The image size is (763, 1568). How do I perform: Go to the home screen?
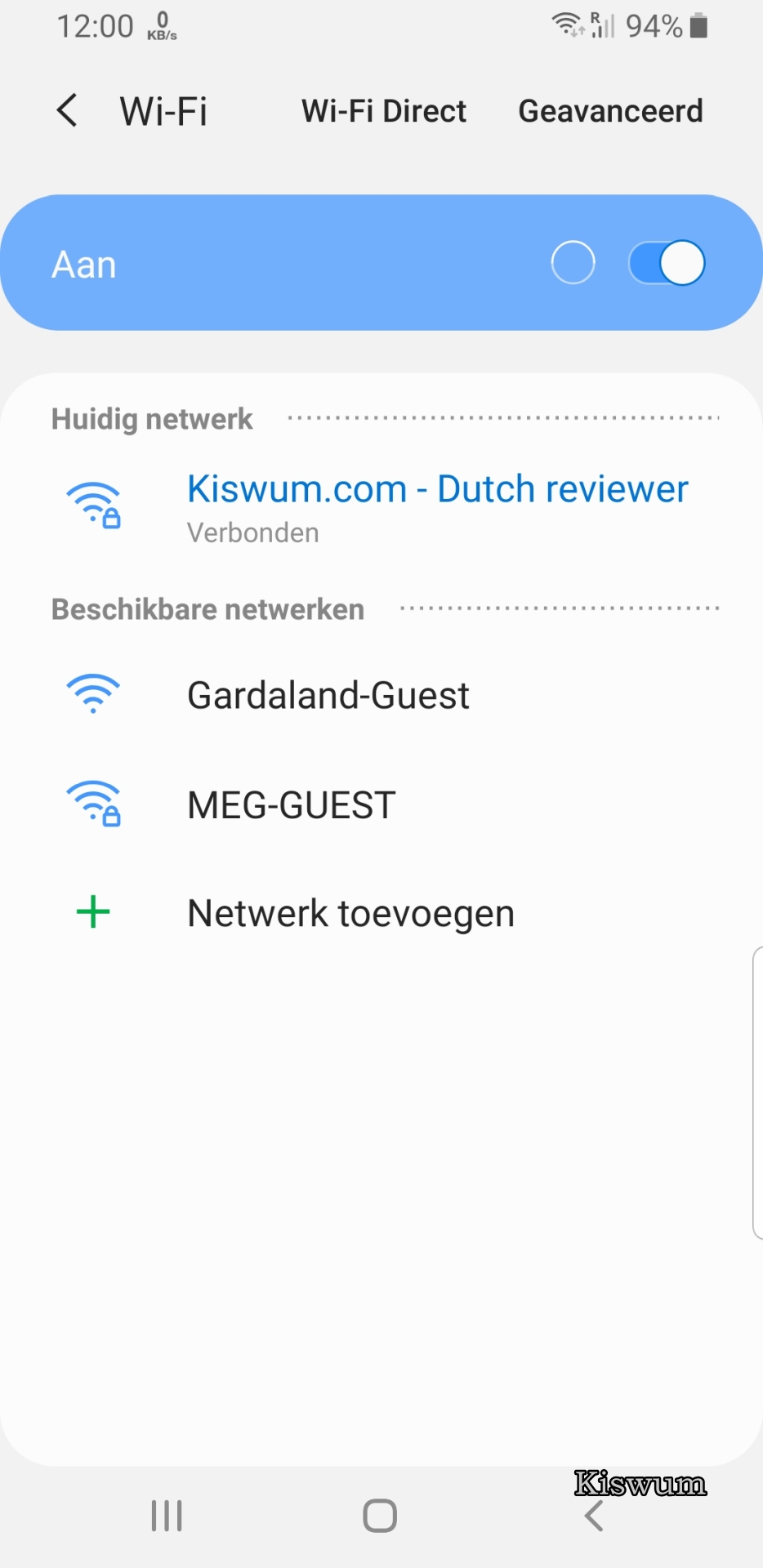(x=380, y=1516)
